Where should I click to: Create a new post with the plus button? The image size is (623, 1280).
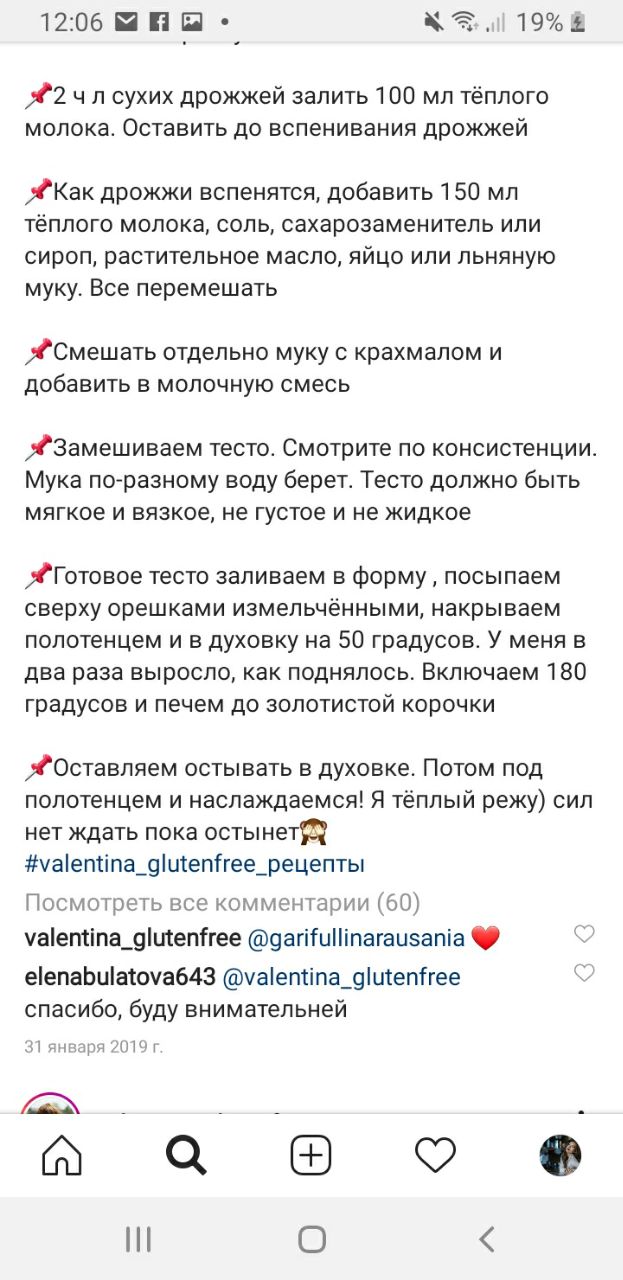pyautogui.click(x=311, y=1156)
